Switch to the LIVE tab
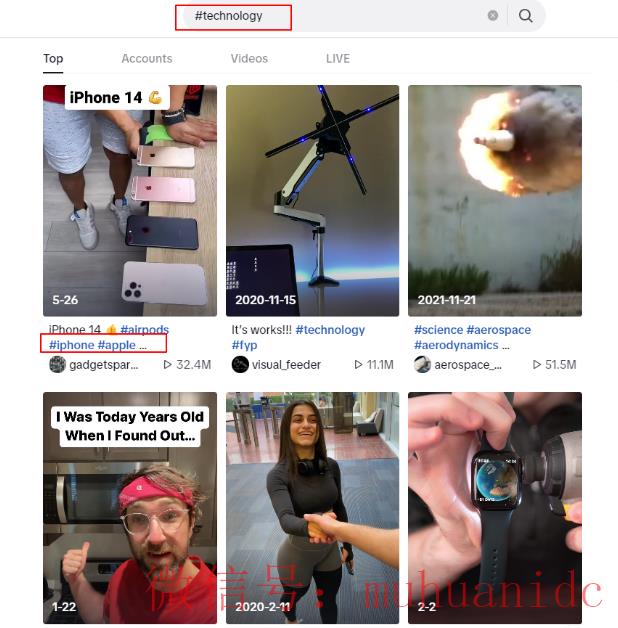This screenshot has height=628, width=618. (338, 59)
